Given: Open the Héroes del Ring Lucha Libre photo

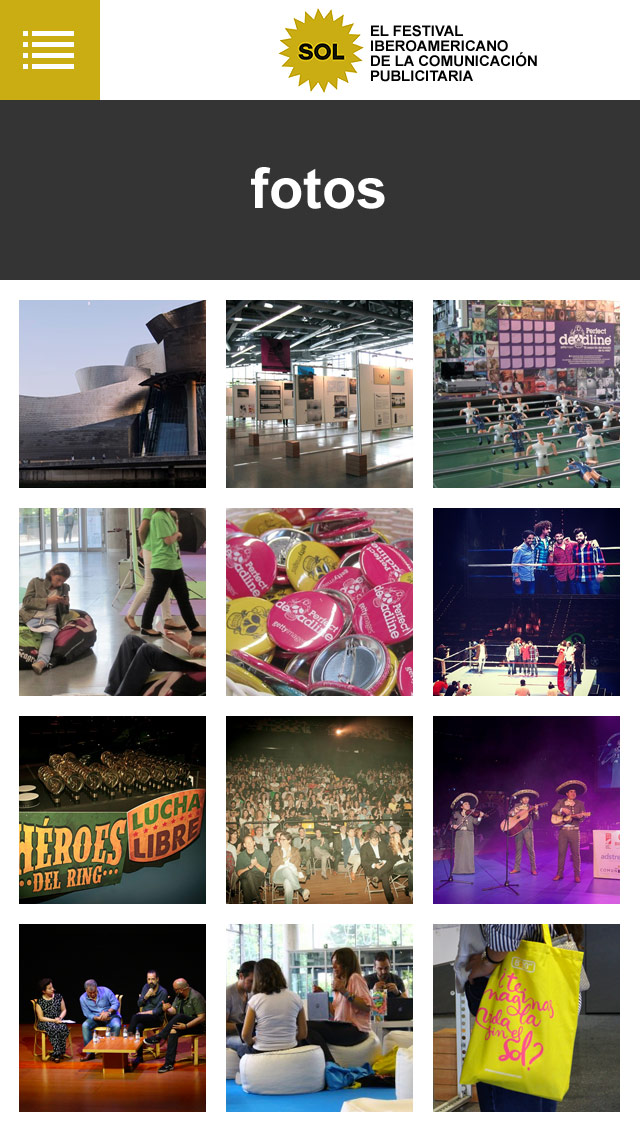Looking at the screenshot, I should pos(112,810).
